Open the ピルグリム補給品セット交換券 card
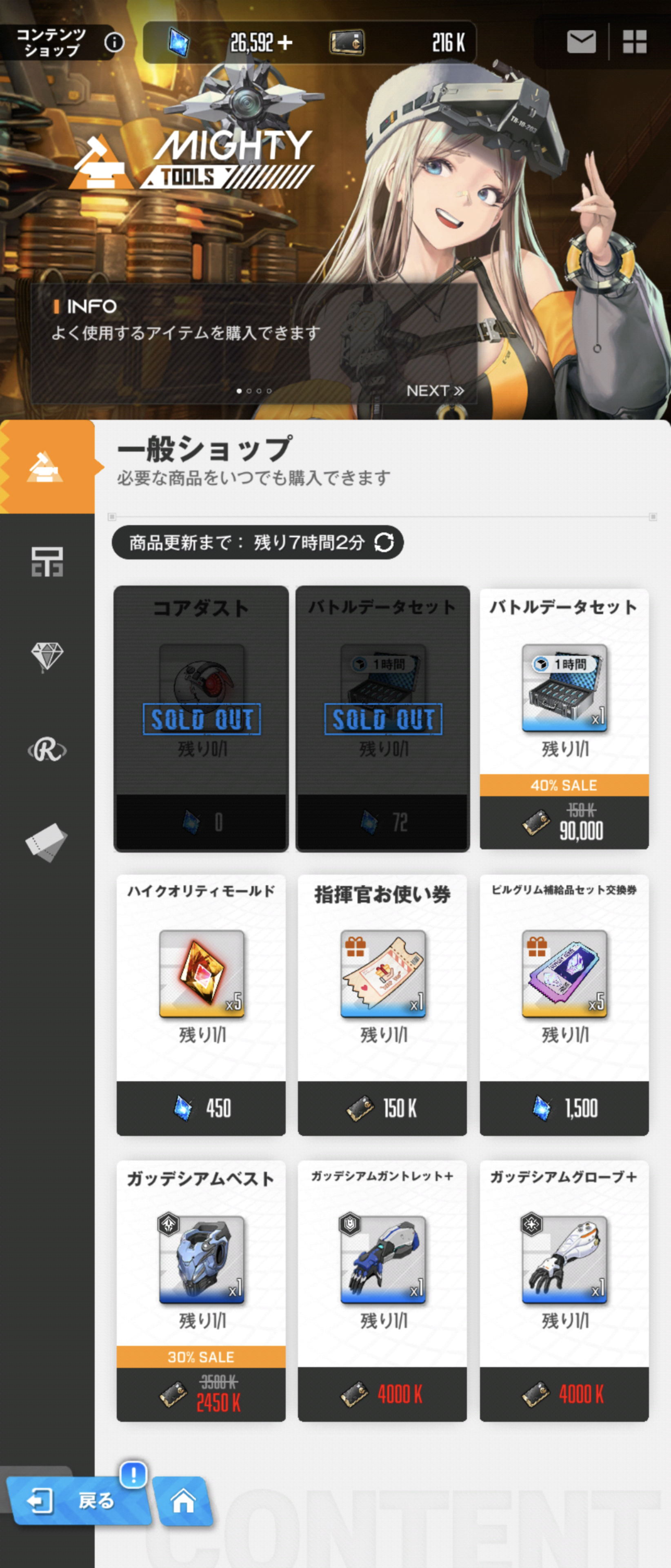The image size is (671, 1568). (x=564, y=1005)
